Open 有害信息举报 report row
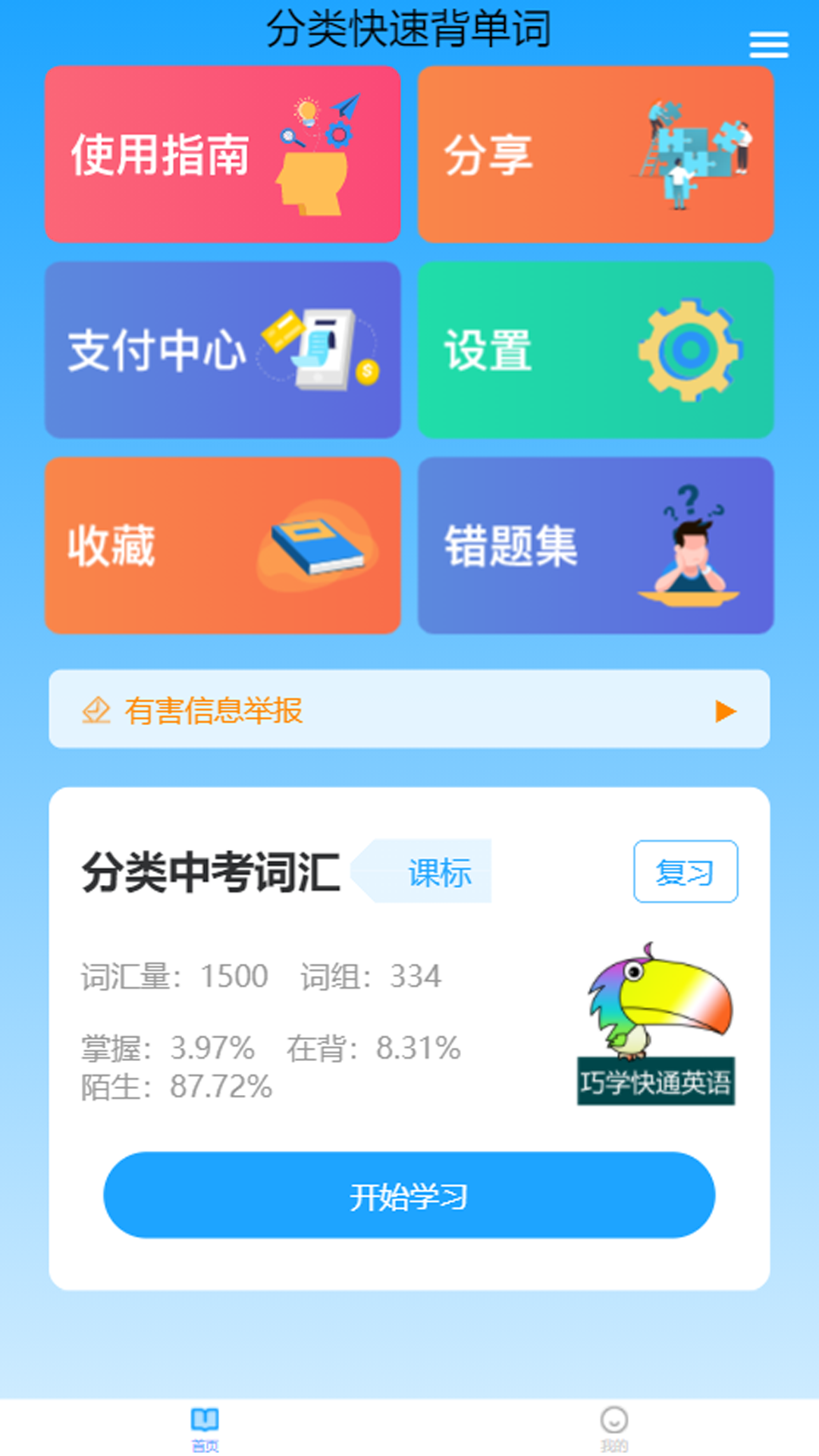This screenshot has height=1456, width=819. (409, 710)
